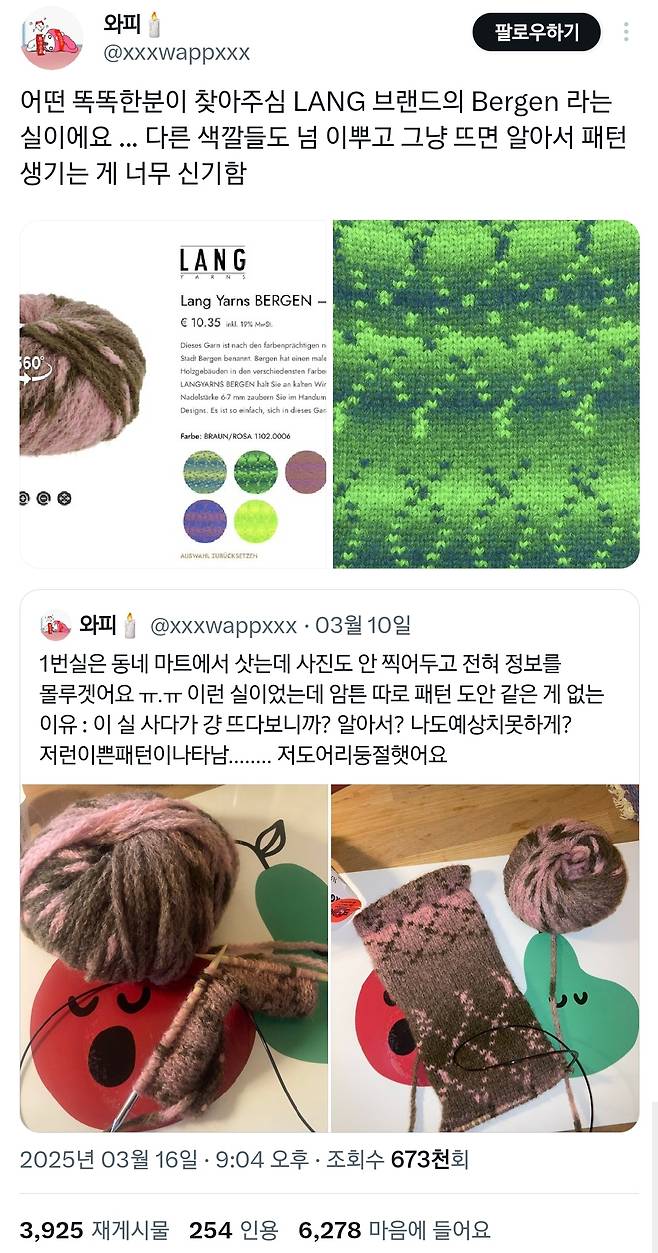Open the quoted 03월 10일 post
The width and height of the screenshot is (658, 1253).
330,690
